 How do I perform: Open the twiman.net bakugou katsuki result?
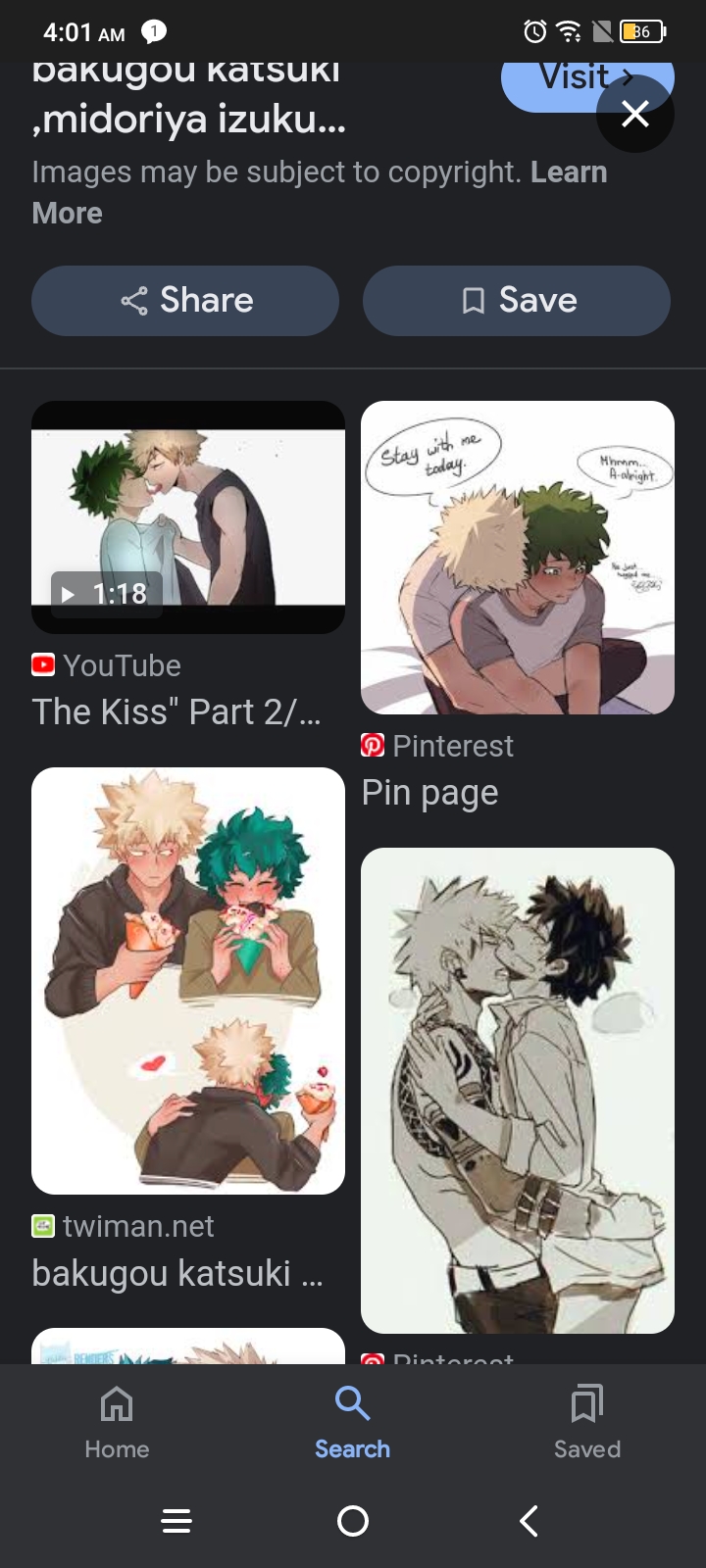pos(188,980)
